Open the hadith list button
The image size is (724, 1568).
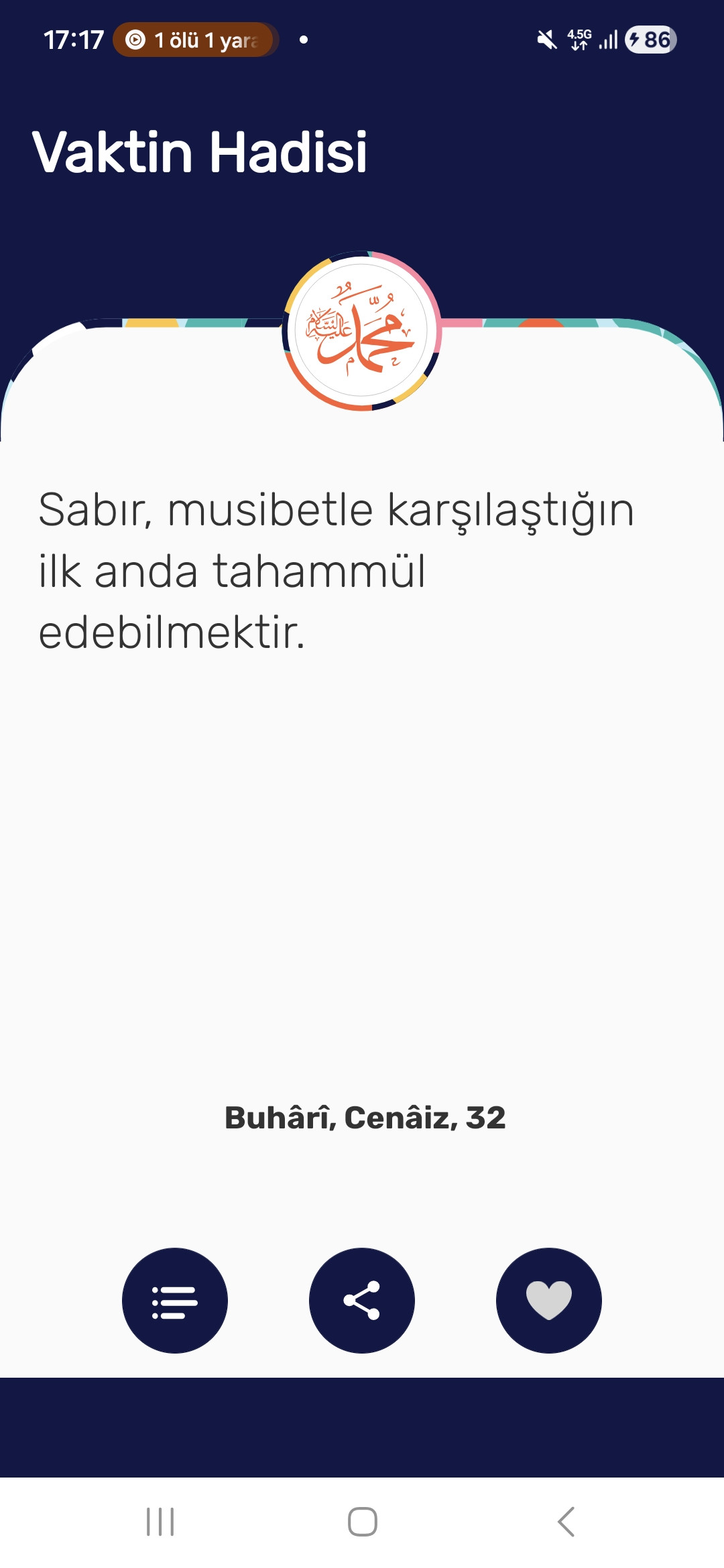click(x=174, y=1301)
